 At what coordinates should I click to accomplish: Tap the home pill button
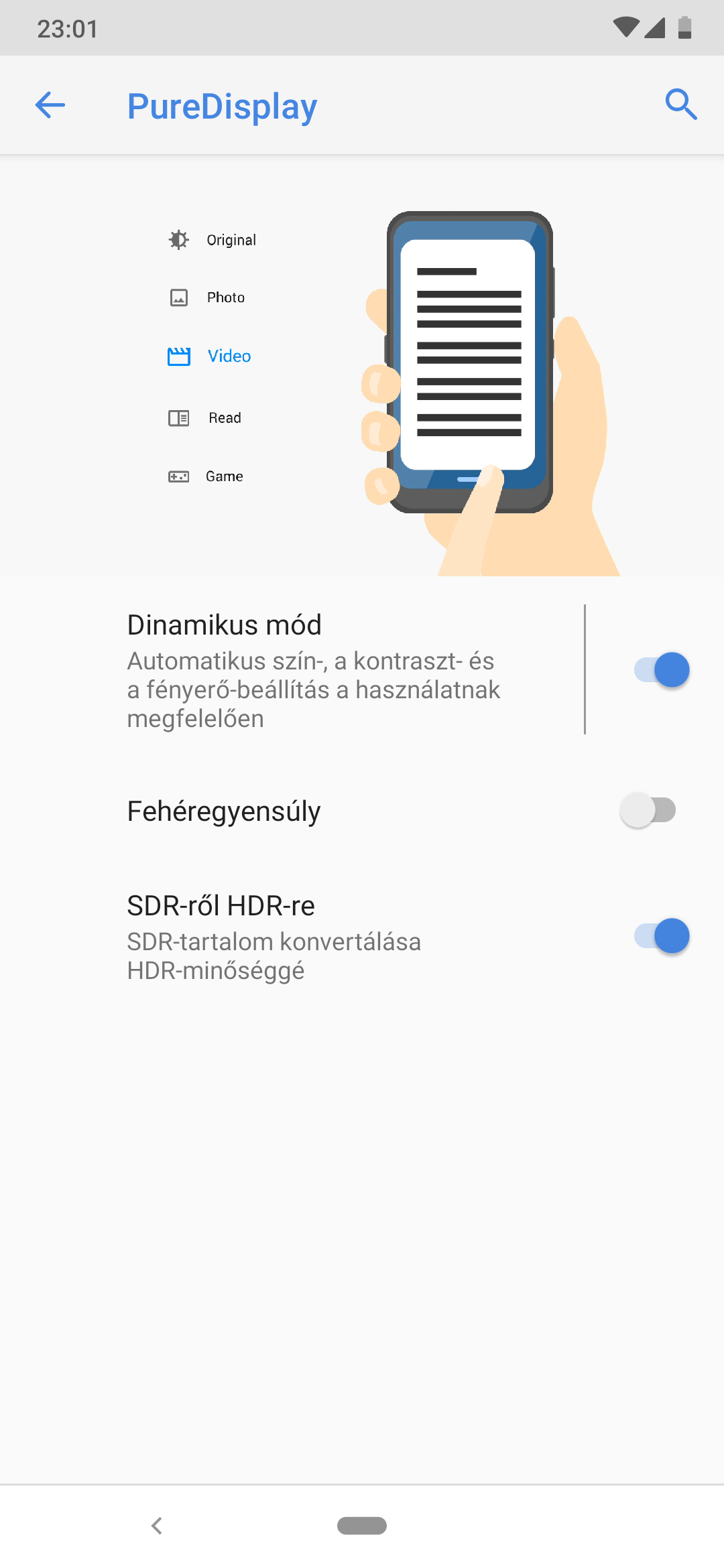click(x=362, y=1526)
